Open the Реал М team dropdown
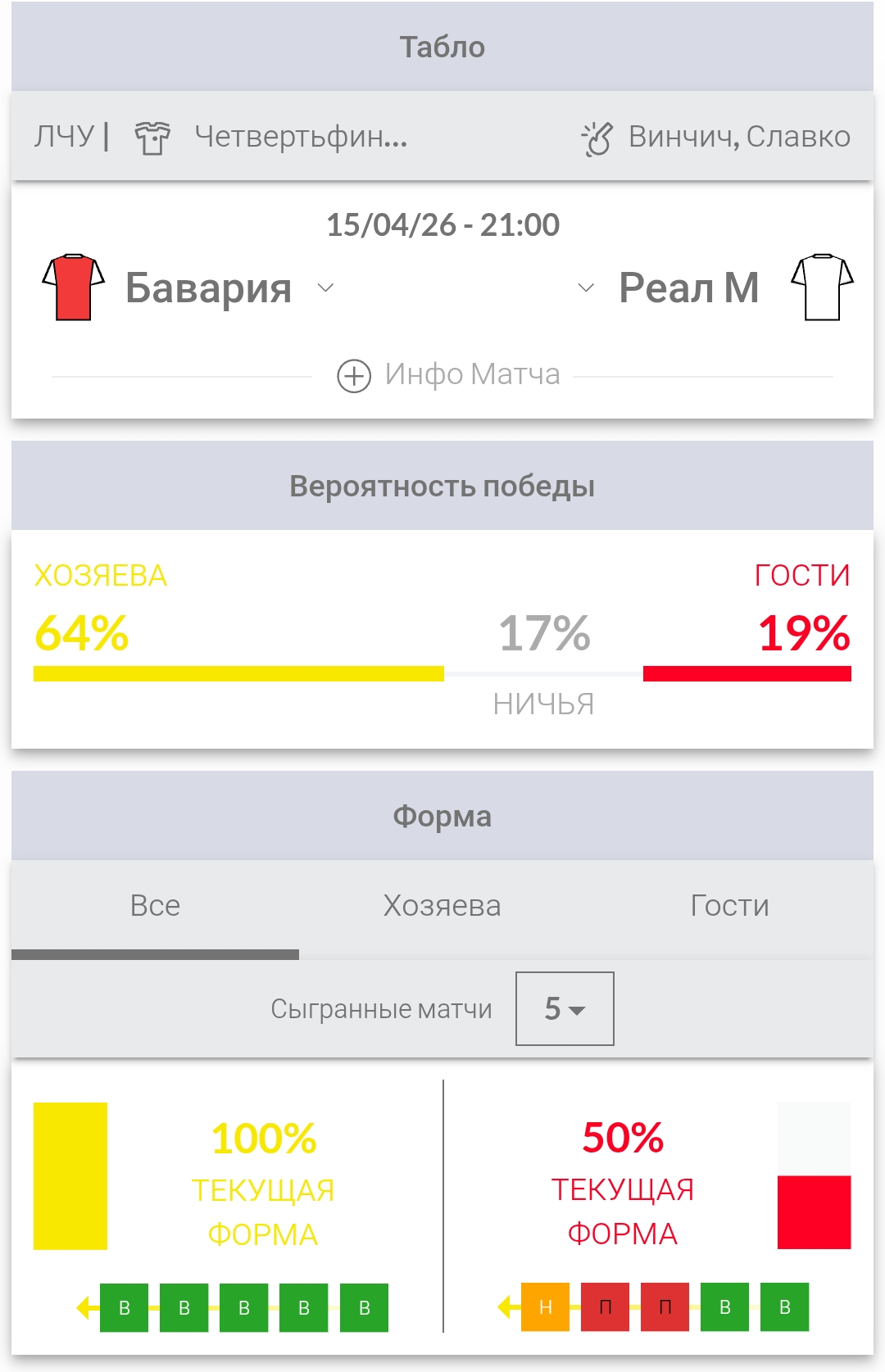Viewport: 885px width, 1372px height. tap(586, 288)
